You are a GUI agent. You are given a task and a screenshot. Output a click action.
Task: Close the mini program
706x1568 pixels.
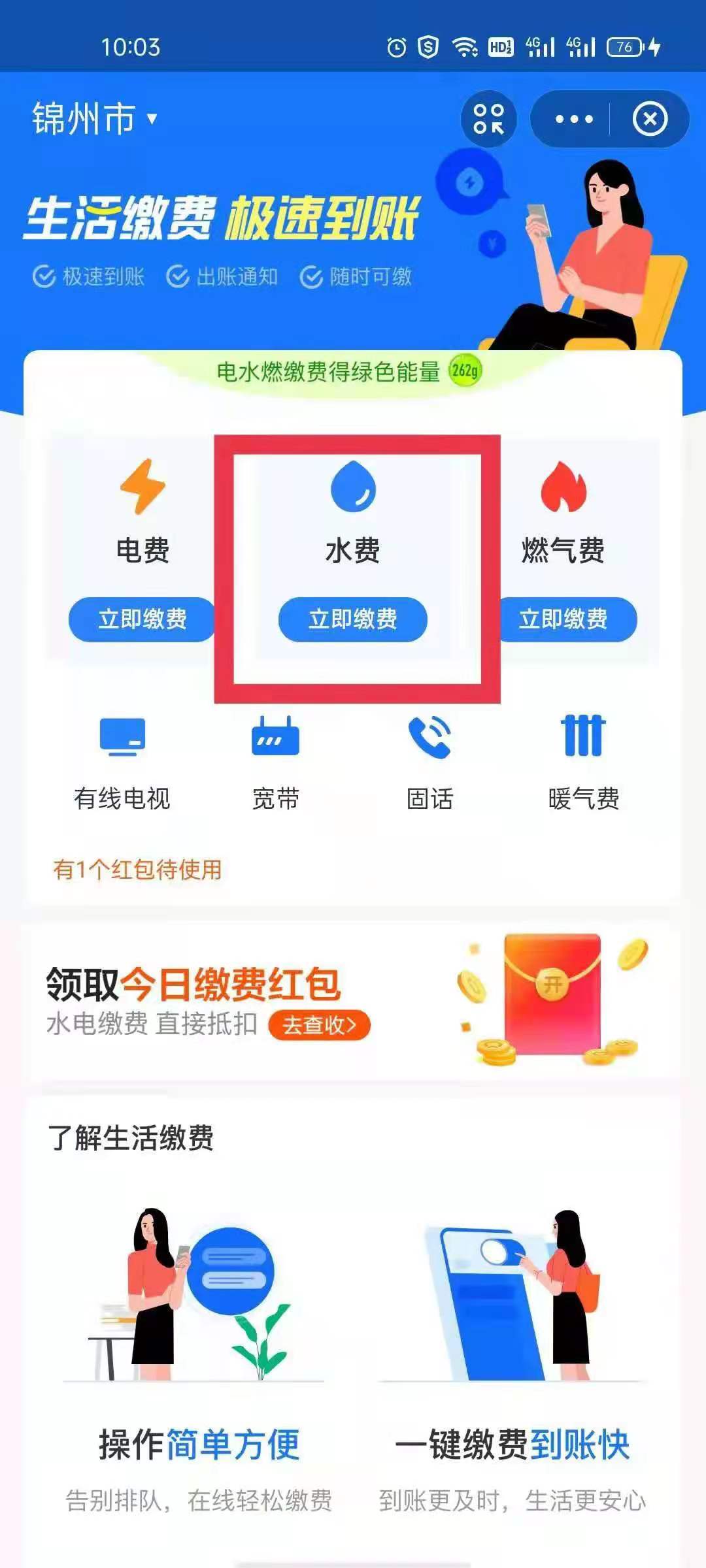point(650,120)
